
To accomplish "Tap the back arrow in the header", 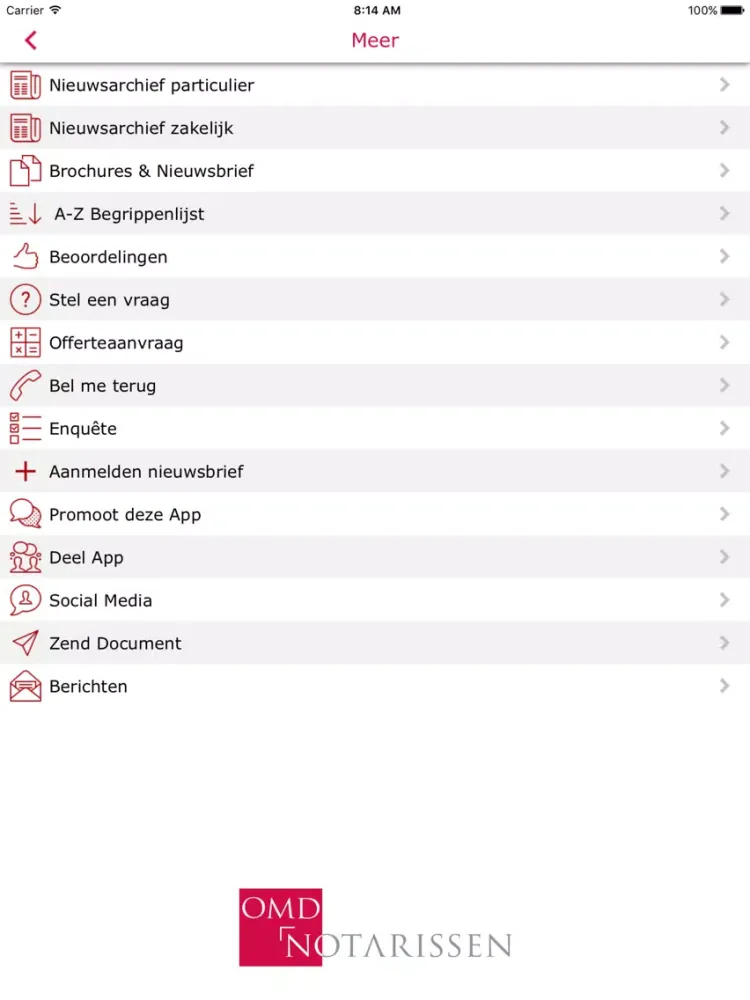I will (30, 40).
